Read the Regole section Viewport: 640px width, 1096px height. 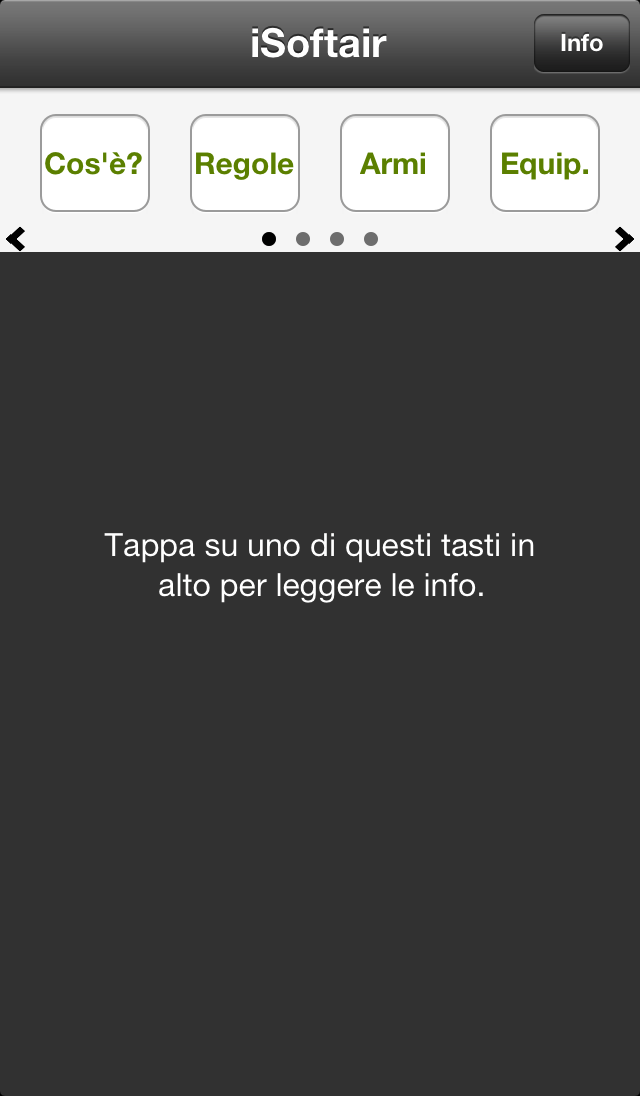(x=245, y=163)
